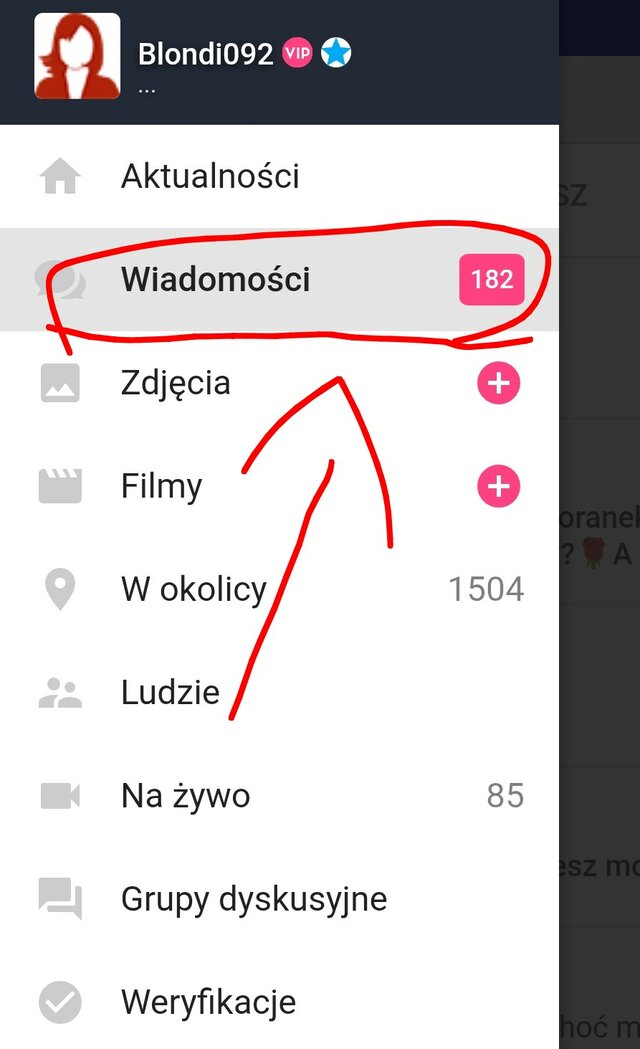Browse people W okolicy
Screen dimensions: 640x1049
193,590
